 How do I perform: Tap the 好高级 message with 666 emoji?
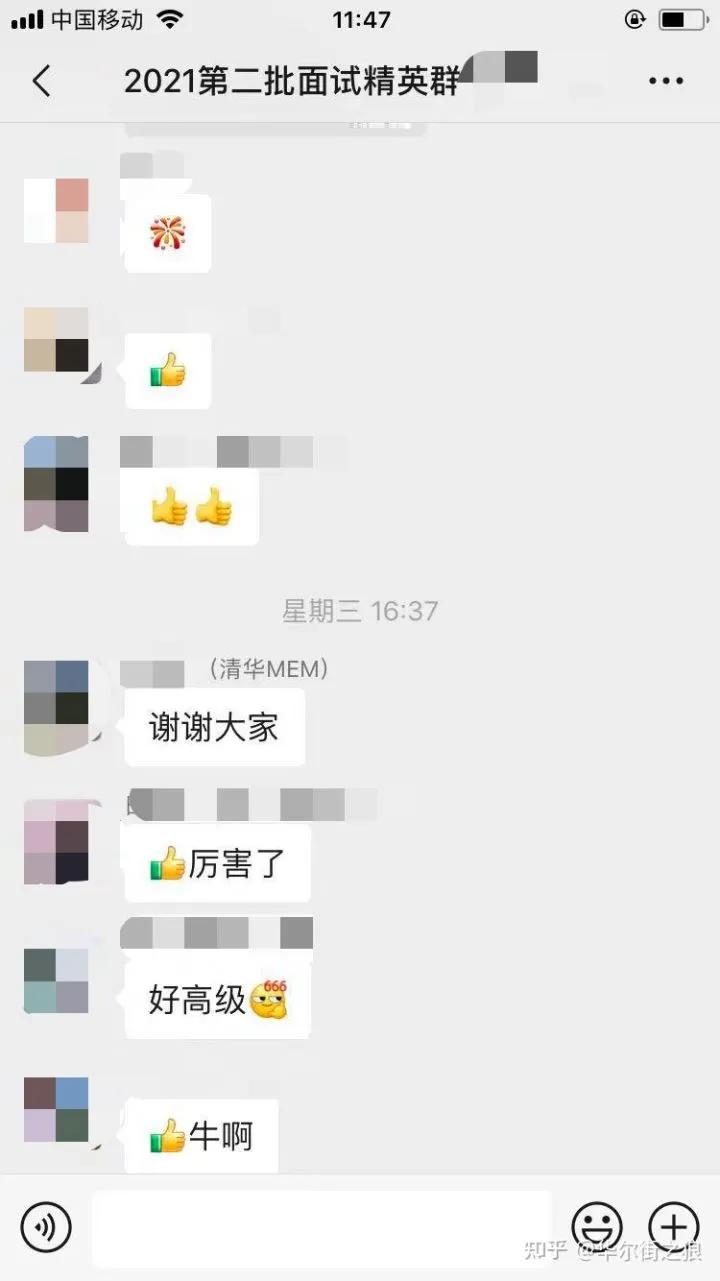click(218, 997)
